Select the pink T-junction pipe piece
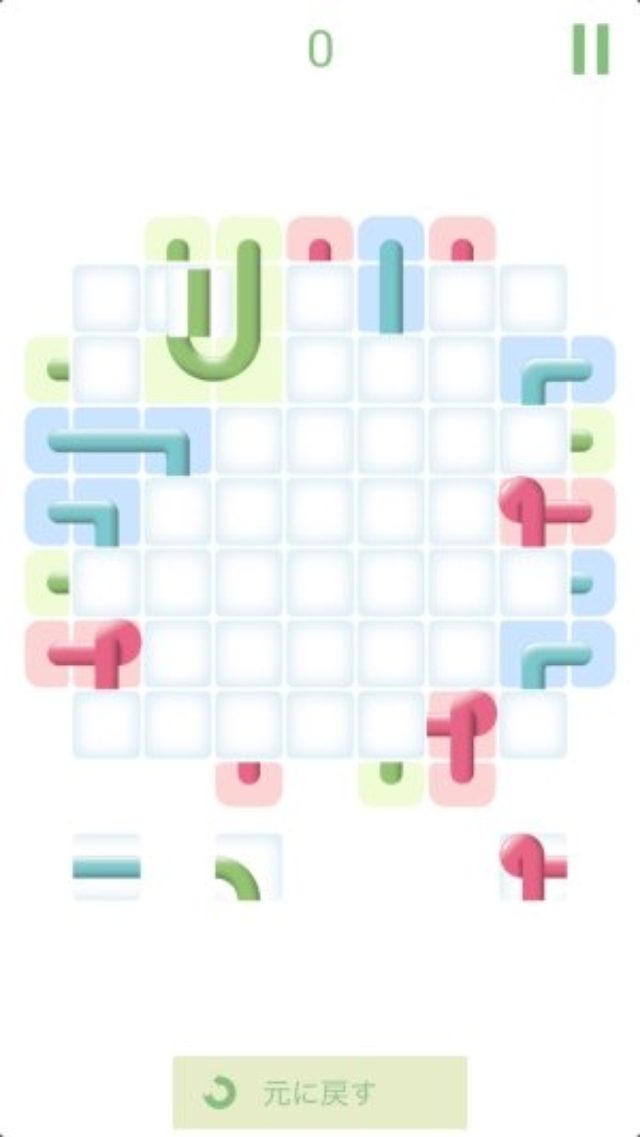This screenshot has width=640, height=1137. tap(533, 866)
